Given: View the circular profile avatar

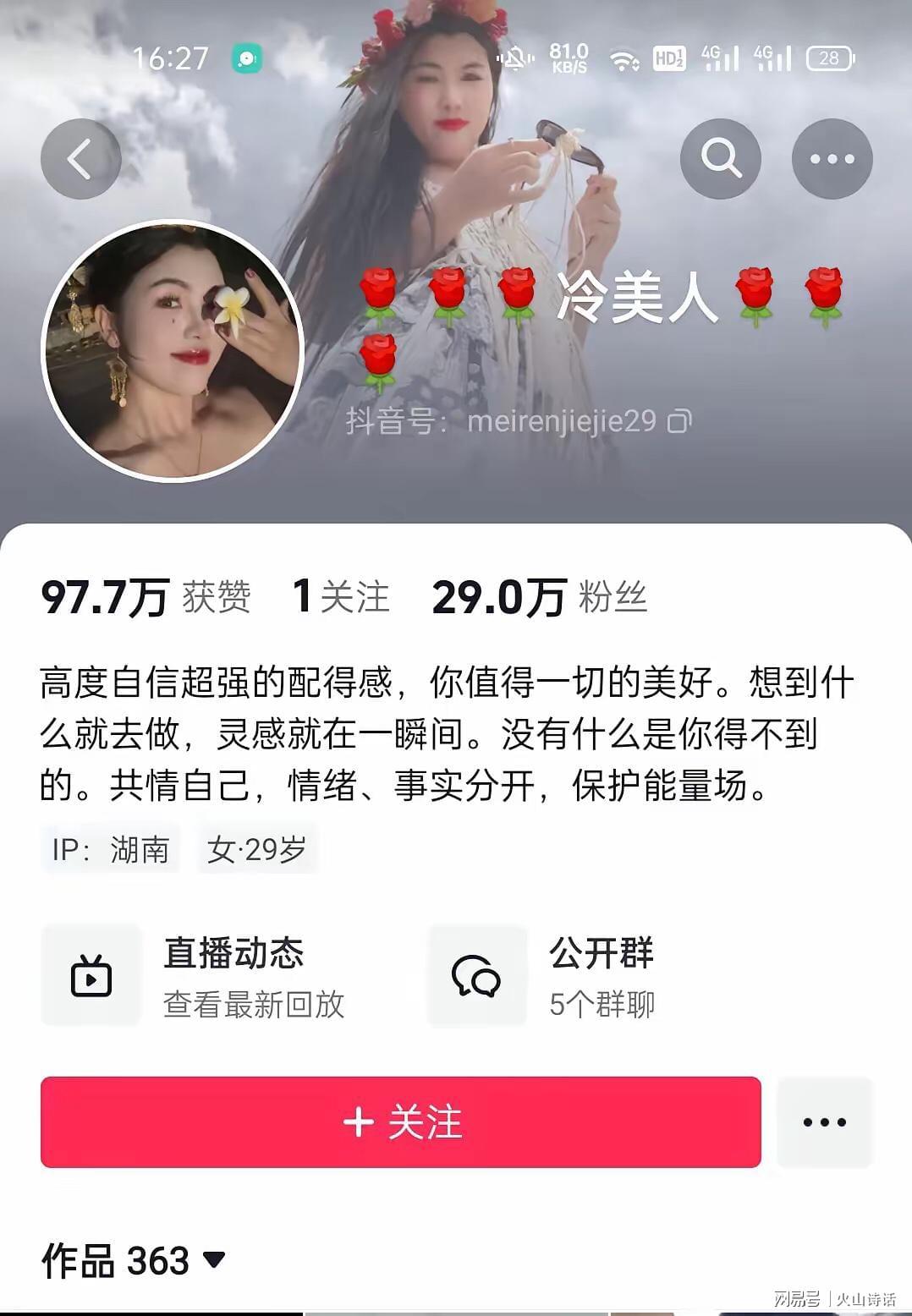Looking at the screenshot, I should coord(173,350).
